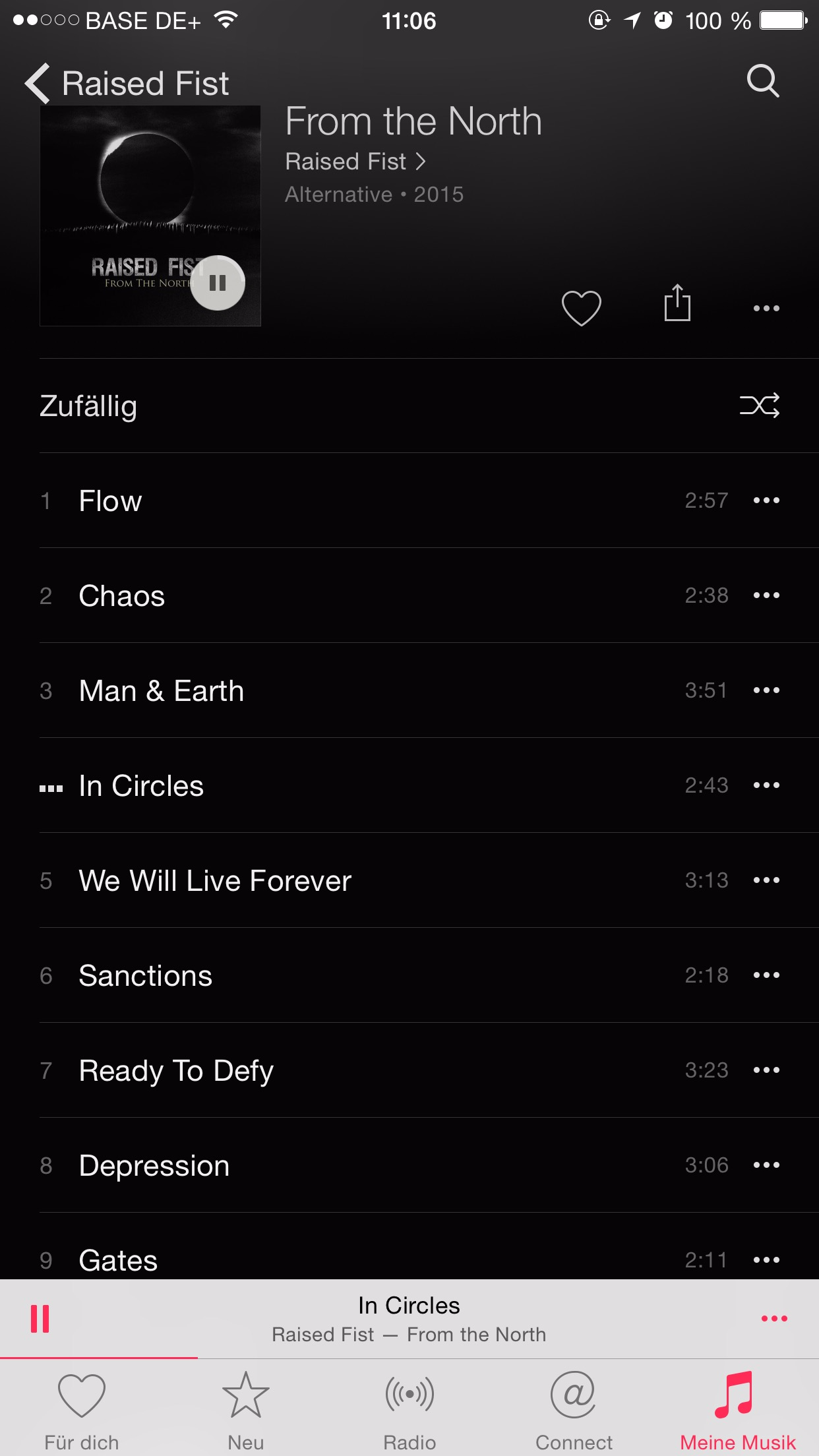This screenshot has height=1456, width=819.
Task: Open the search magnifier
Action: point(763,81)
